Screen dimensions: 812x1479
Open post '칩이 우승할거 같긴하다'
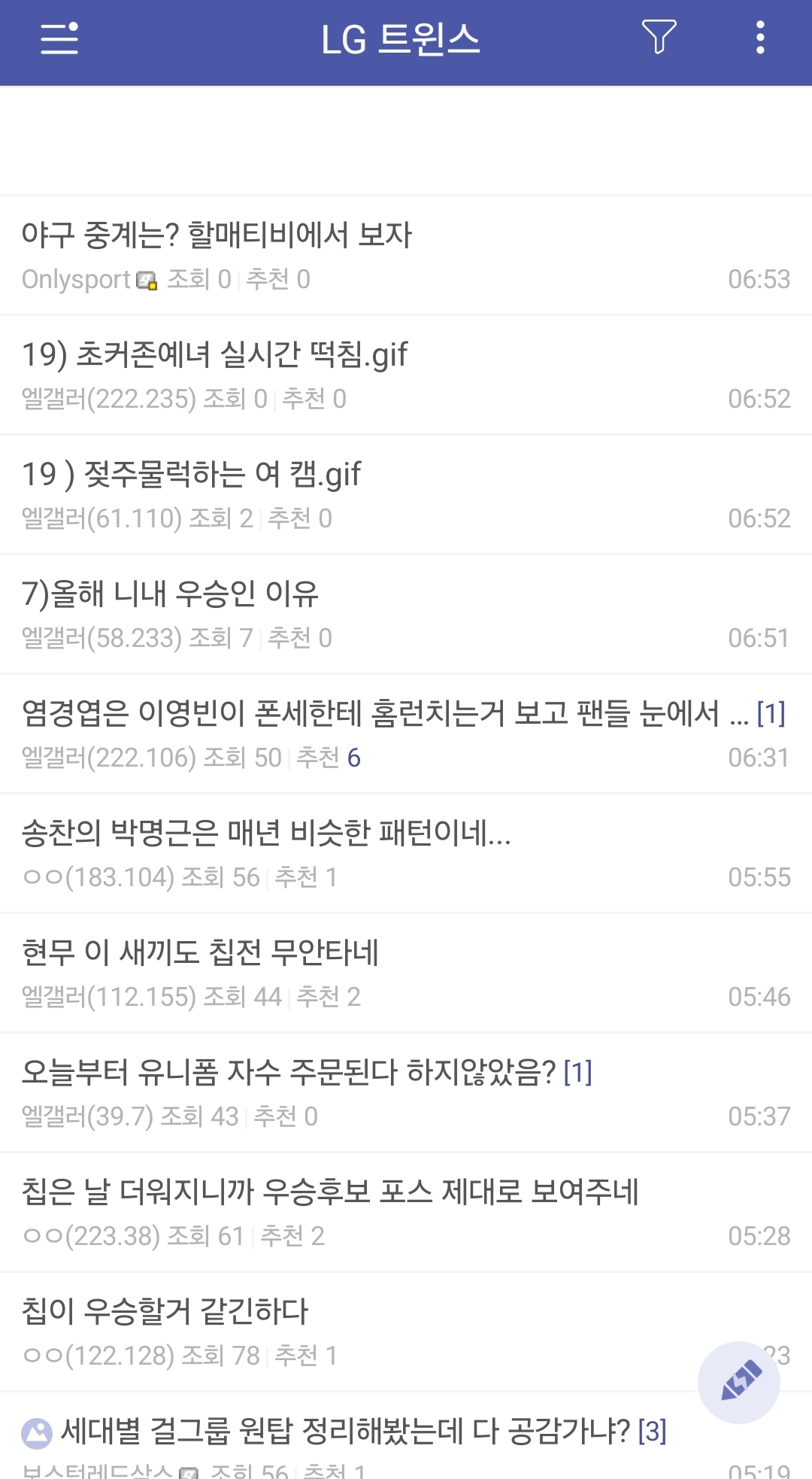tap(165, 1312)
